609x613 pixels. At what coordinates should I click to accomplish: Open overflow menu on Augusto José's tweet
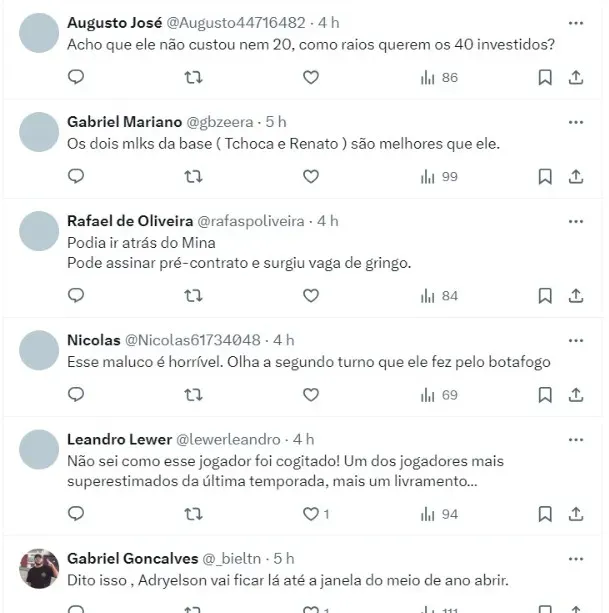[576, 22]
